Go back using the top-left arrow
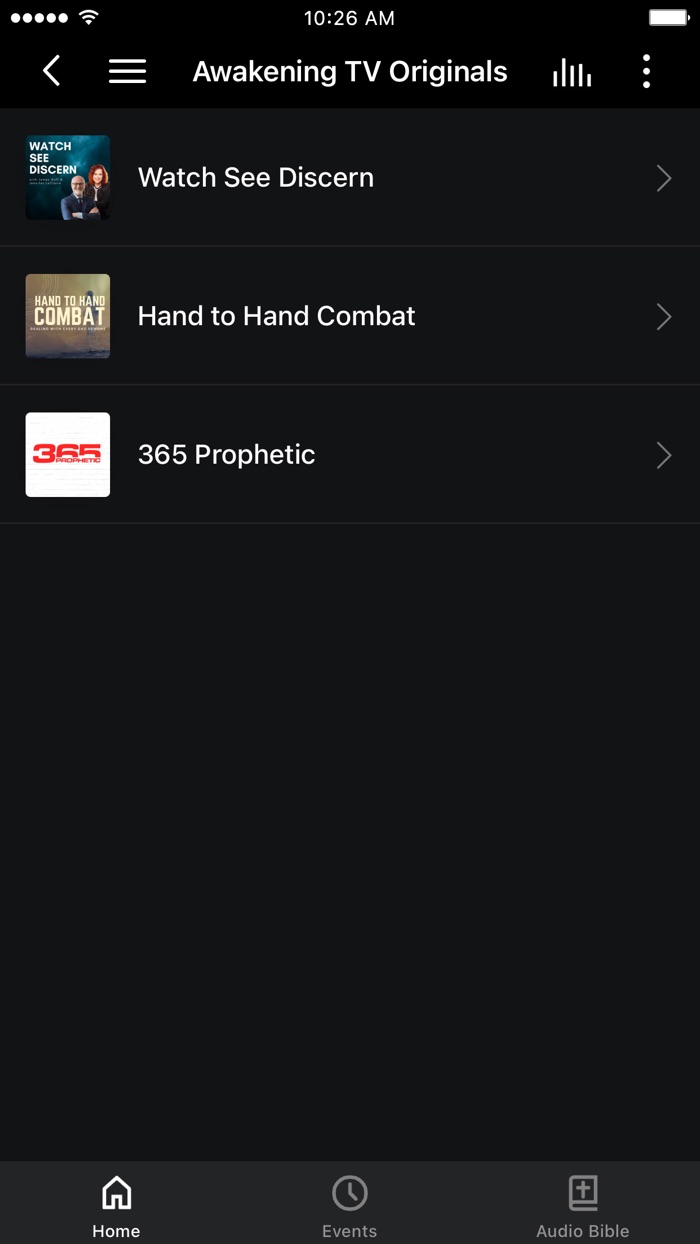The width and height of the screenshot is (700, 1244). point(52,71)
